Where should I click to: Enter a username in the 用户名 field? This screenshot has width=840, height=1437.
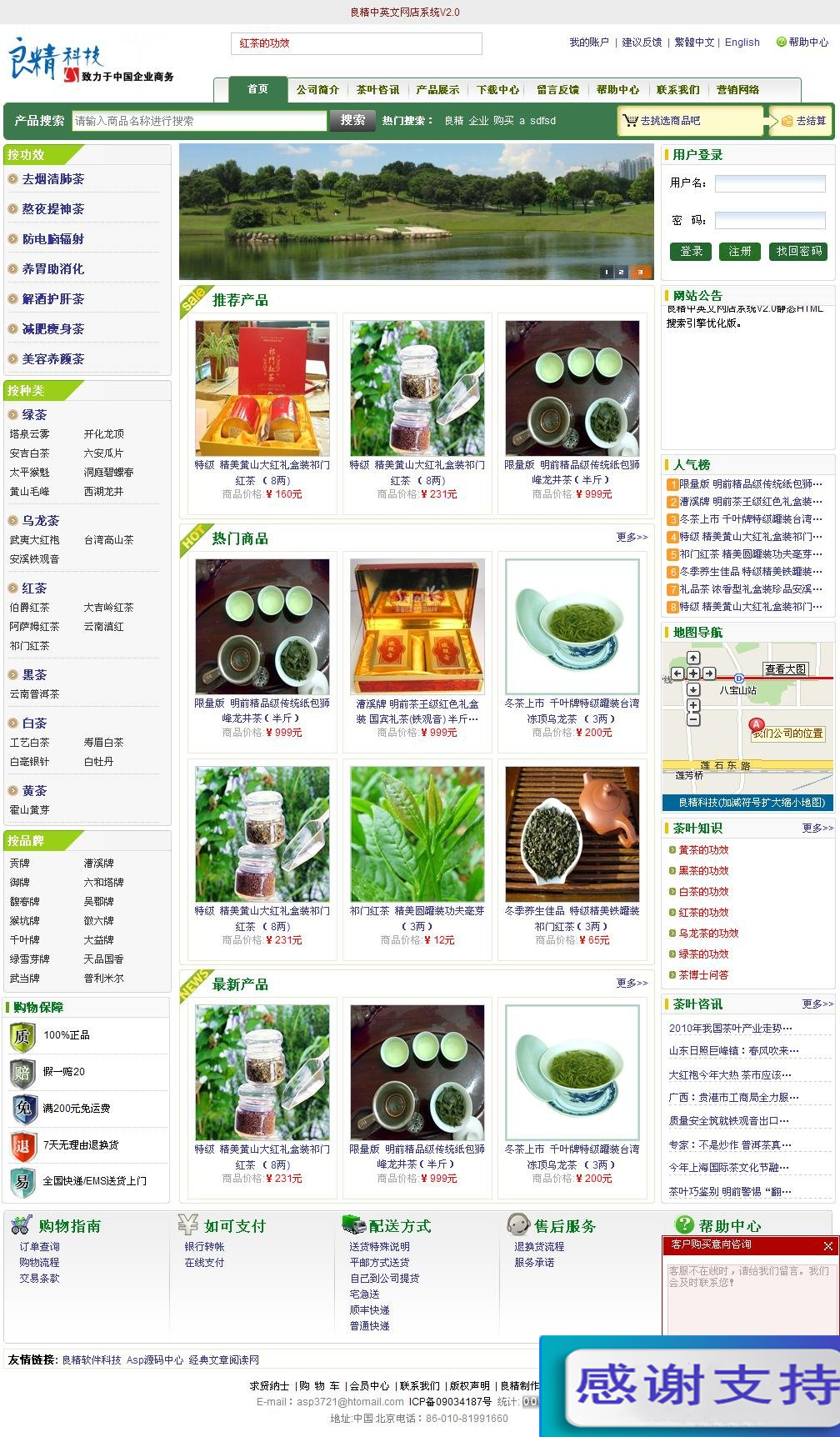769,183
